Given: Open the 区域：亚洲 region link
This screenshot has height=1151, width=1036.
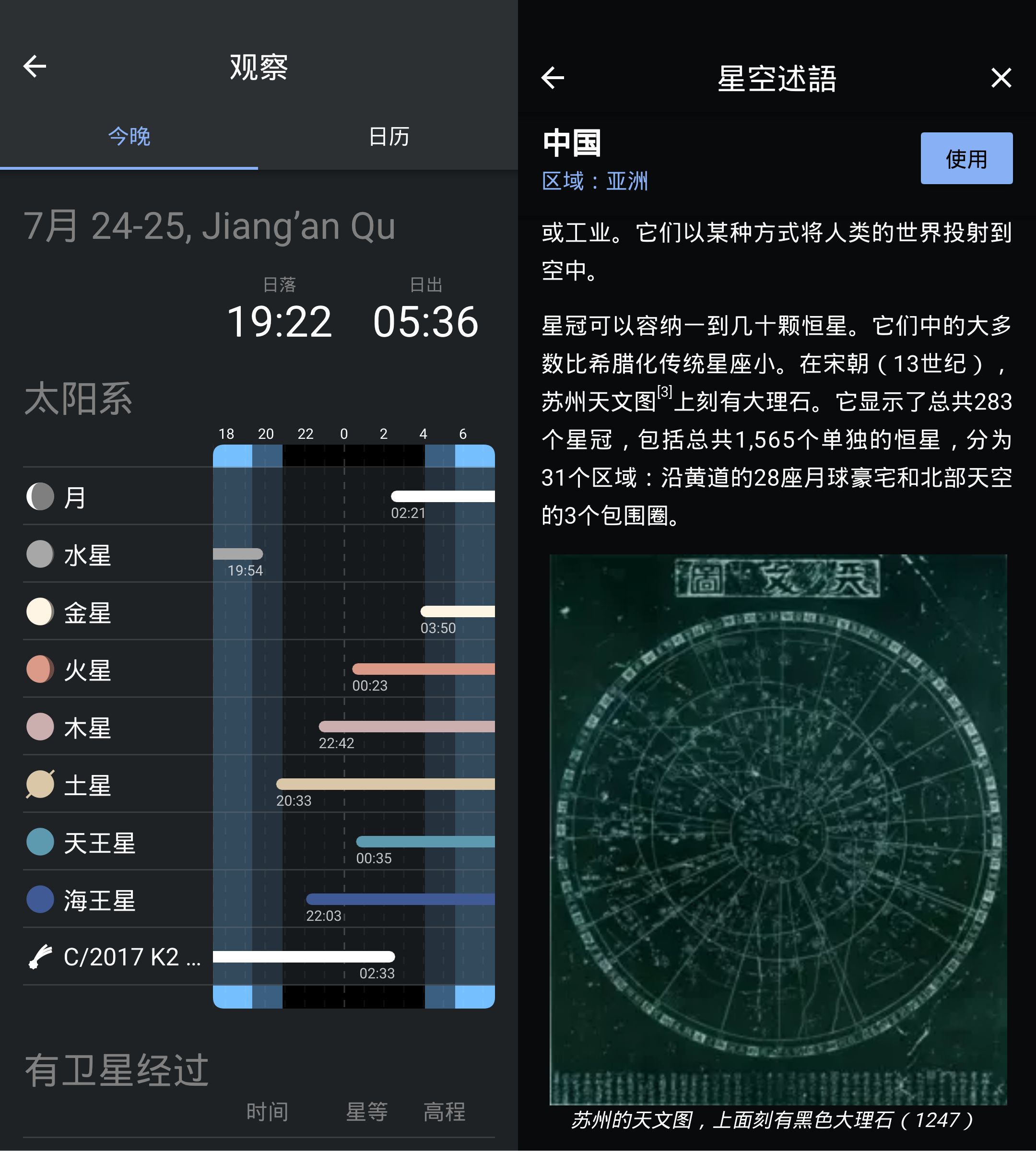Looking at the screenshot, I should [x=594, y=182].
